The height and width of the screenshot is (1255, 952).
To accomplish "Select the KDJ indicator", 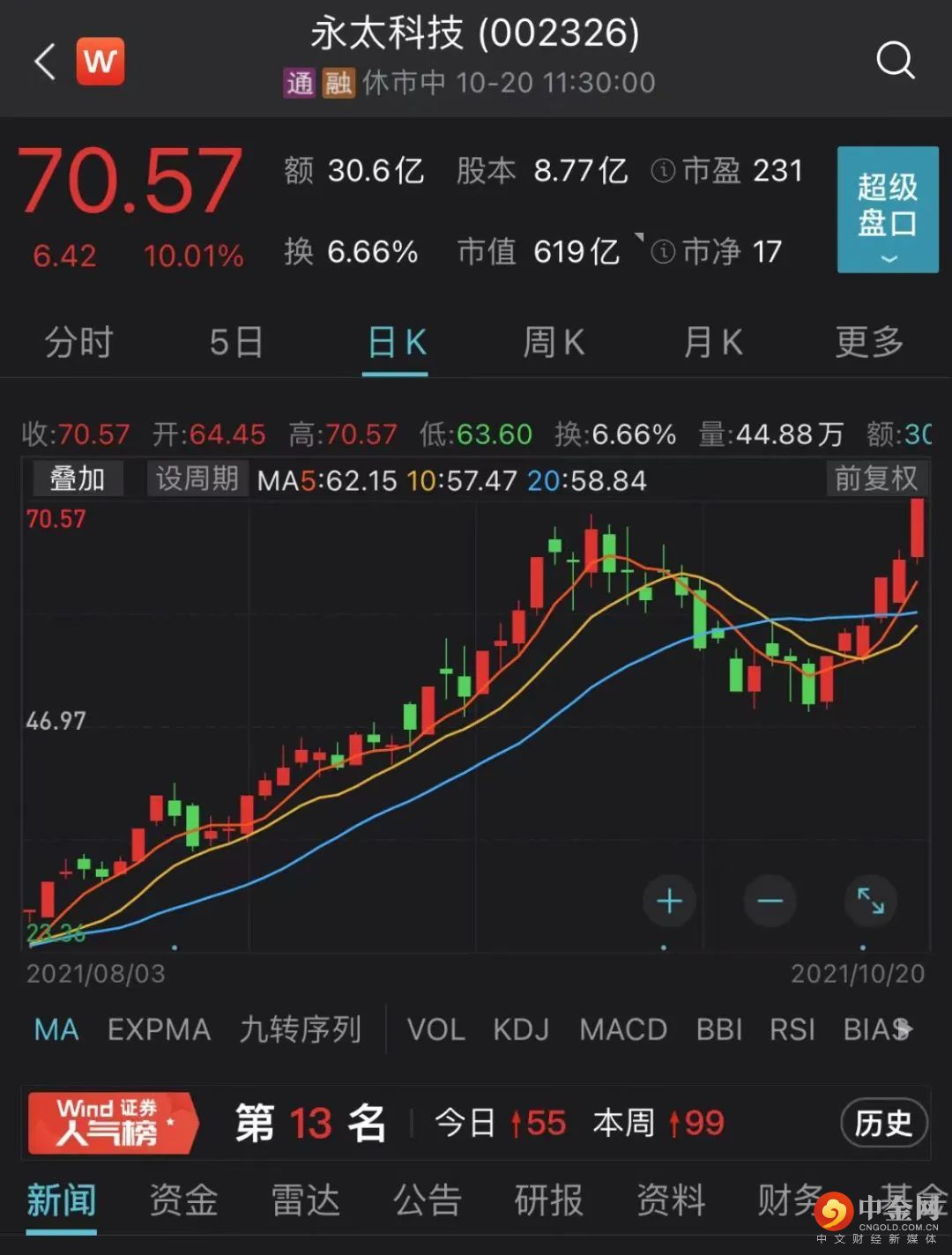I will coord(521,1029).
